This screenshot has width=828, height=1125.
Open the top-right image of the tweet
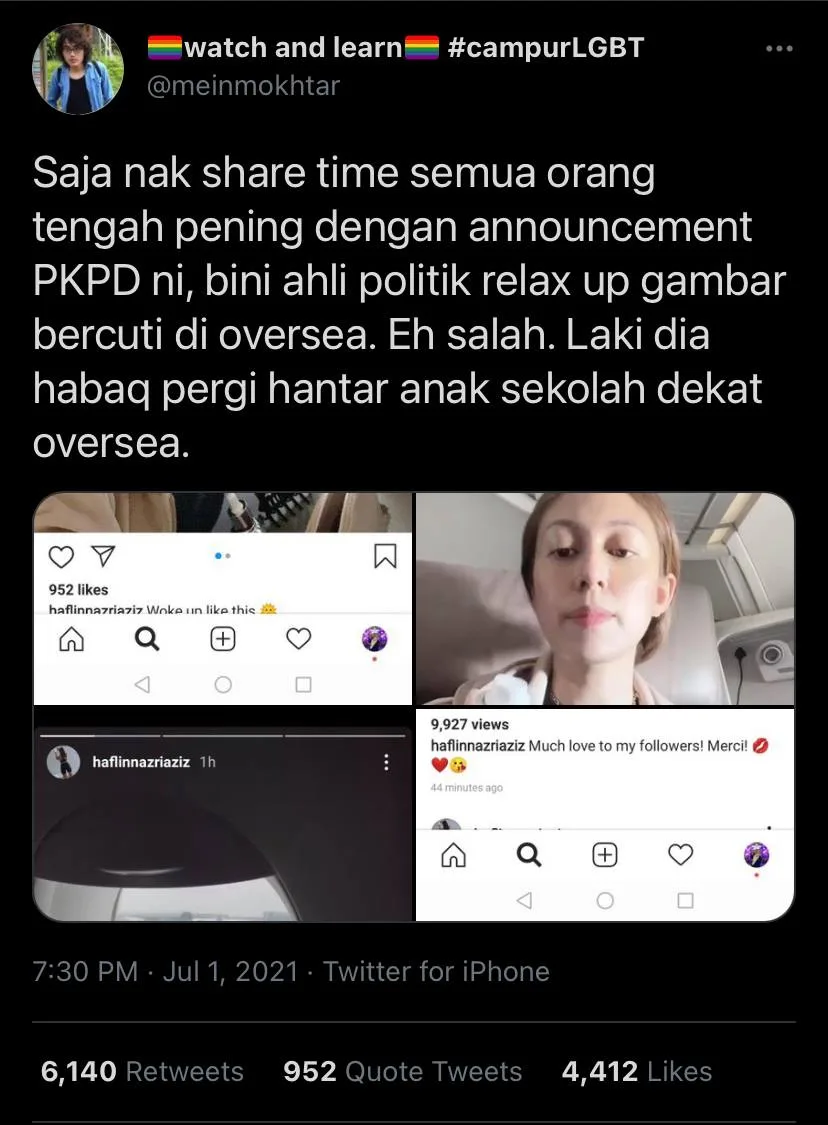pos(605,598)
